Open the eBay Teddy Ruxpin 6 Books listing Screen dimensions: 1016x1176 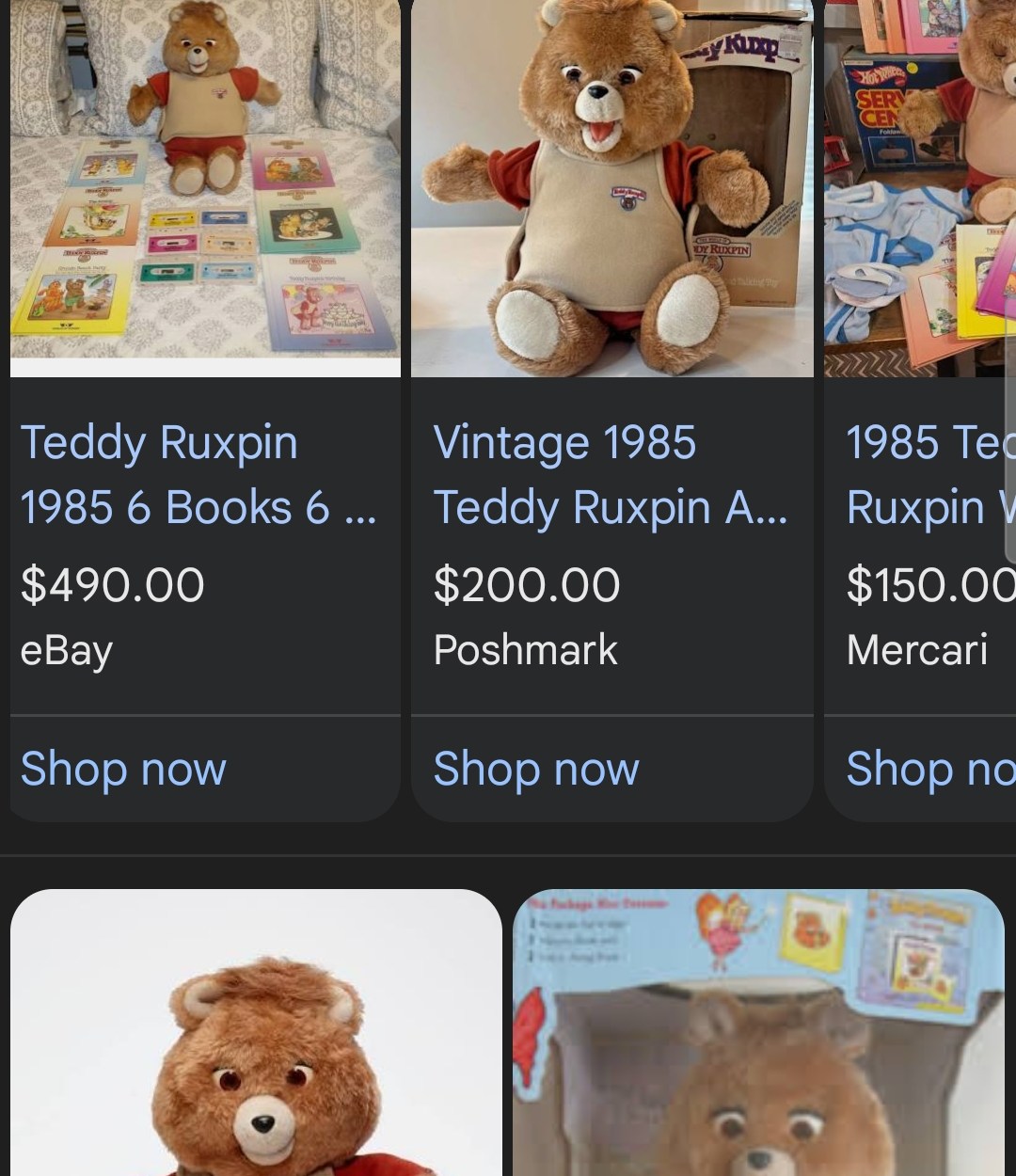pos(198,474)
